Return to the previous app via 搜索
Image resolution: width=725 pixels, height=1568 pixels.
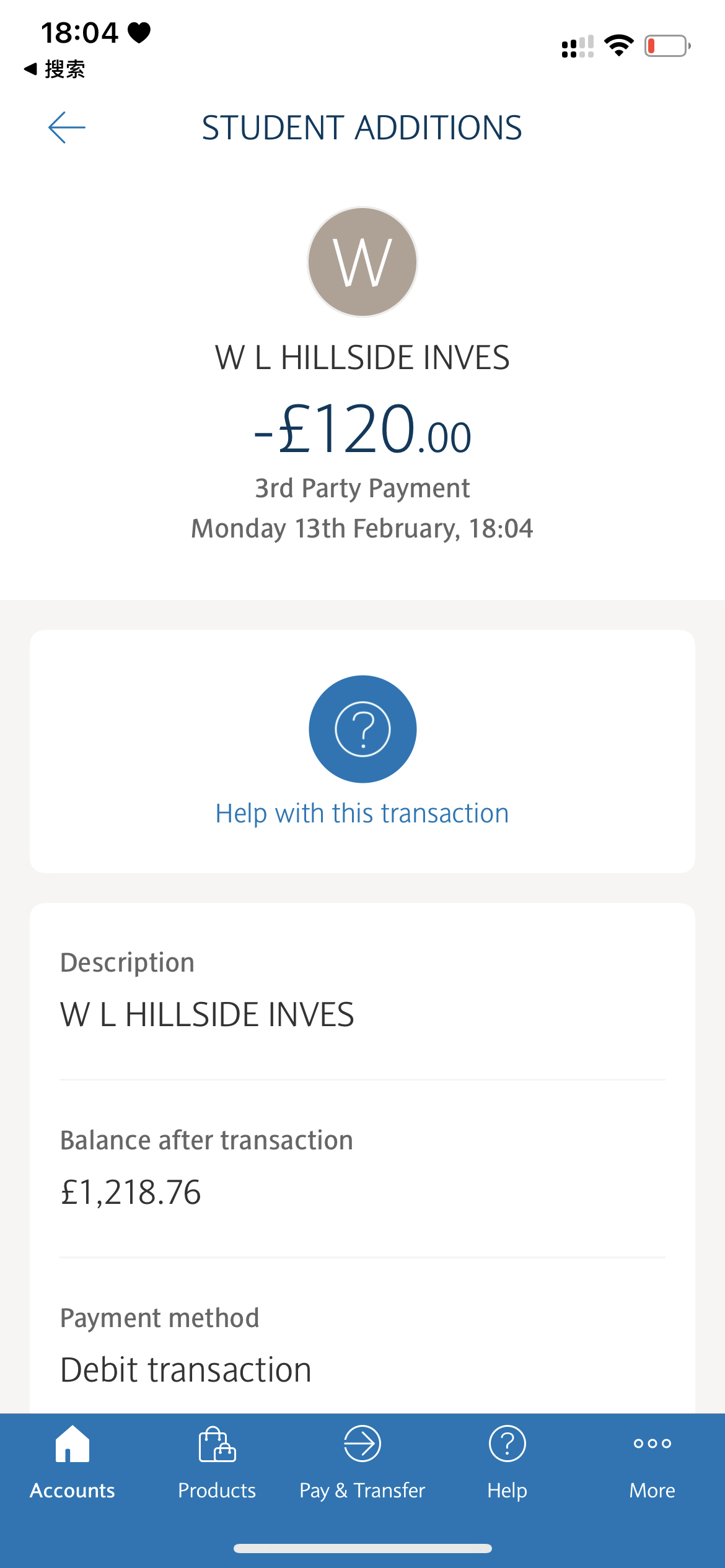click(x=55, y=69)
